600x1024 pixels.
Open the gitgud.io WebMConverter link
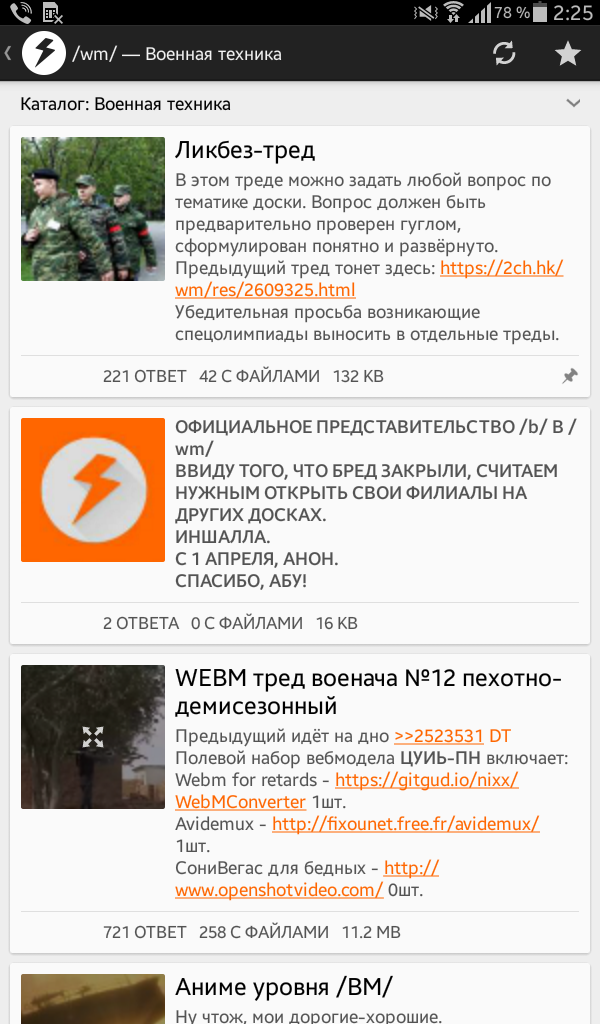[x=426, y=780]
